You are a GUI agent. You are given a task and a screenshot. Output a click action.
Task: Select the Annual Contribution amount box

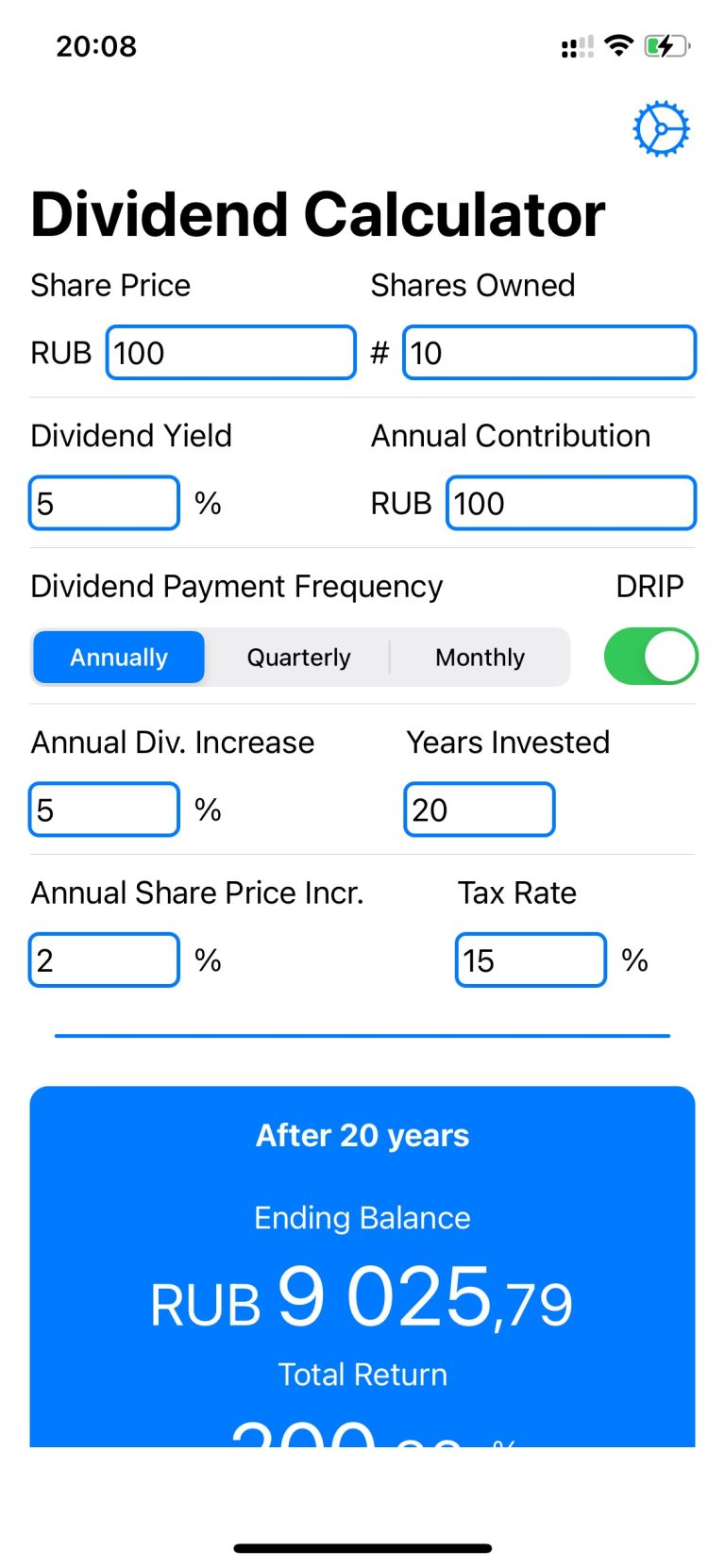tap(570, 503)
